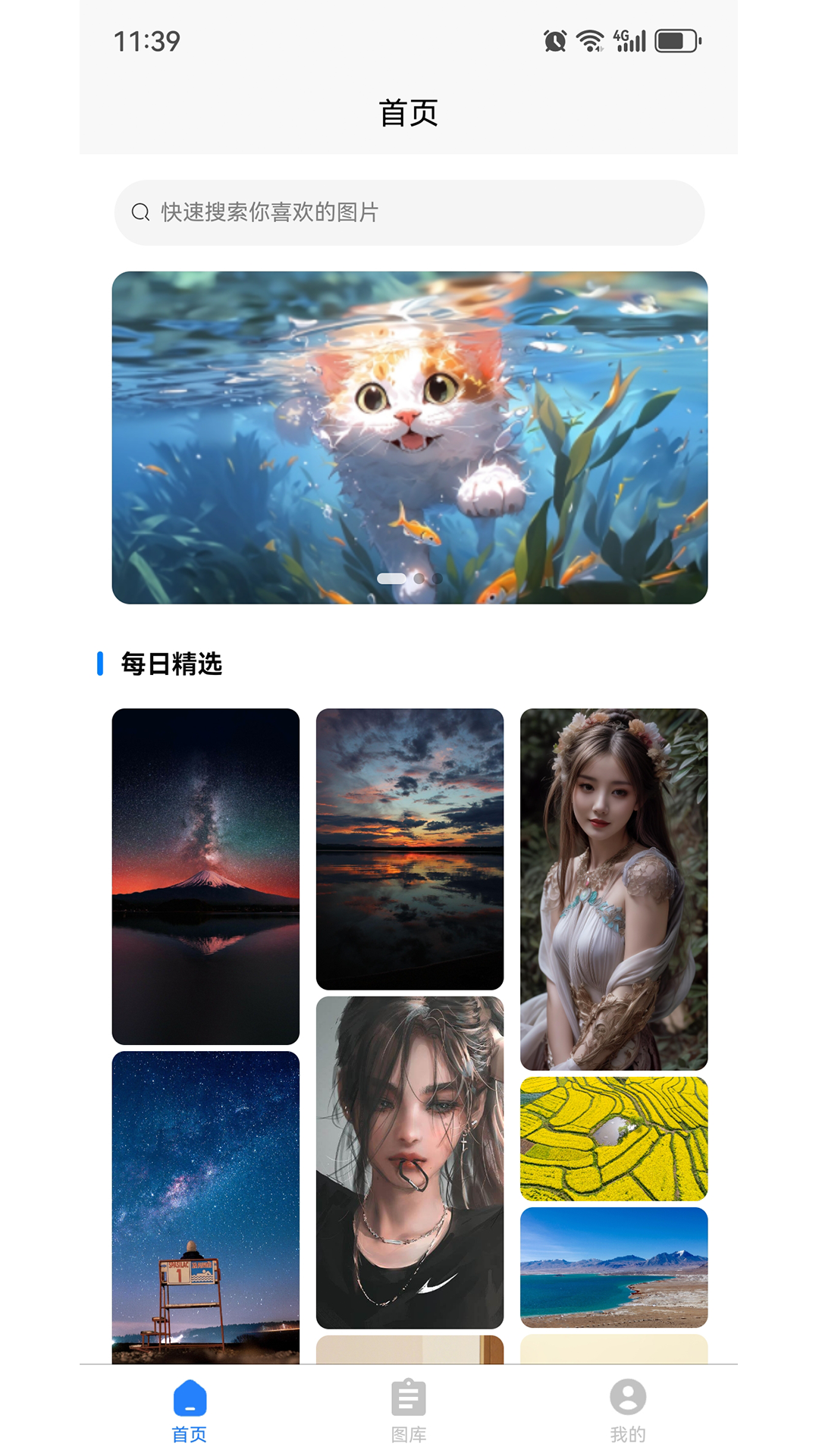The height and width of the screenshot is (1456, 819).
Task: Select the 首页 tab
Action: (x=190, y=1410)
